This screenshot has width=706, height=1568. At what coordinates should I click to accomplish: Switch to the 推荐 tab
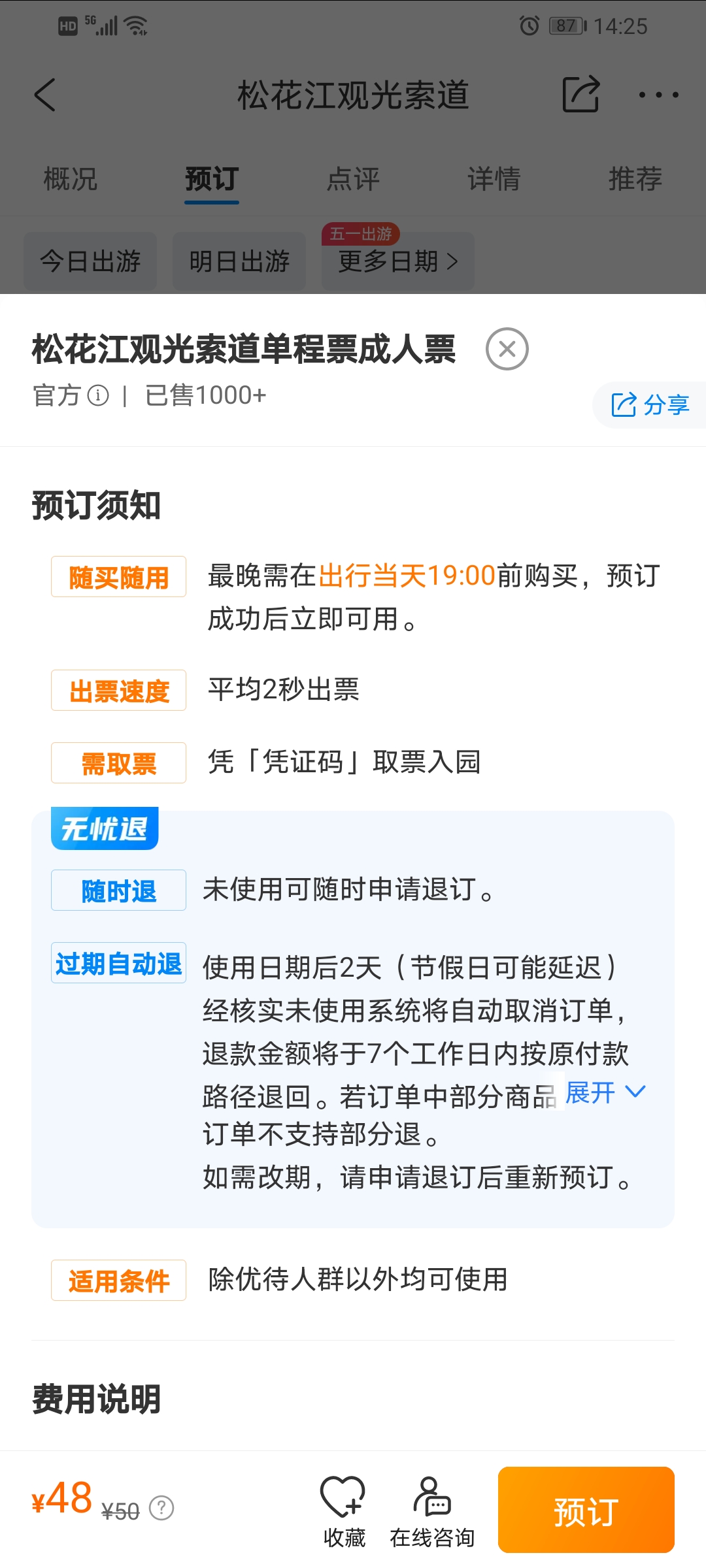[x=635, y=179]
